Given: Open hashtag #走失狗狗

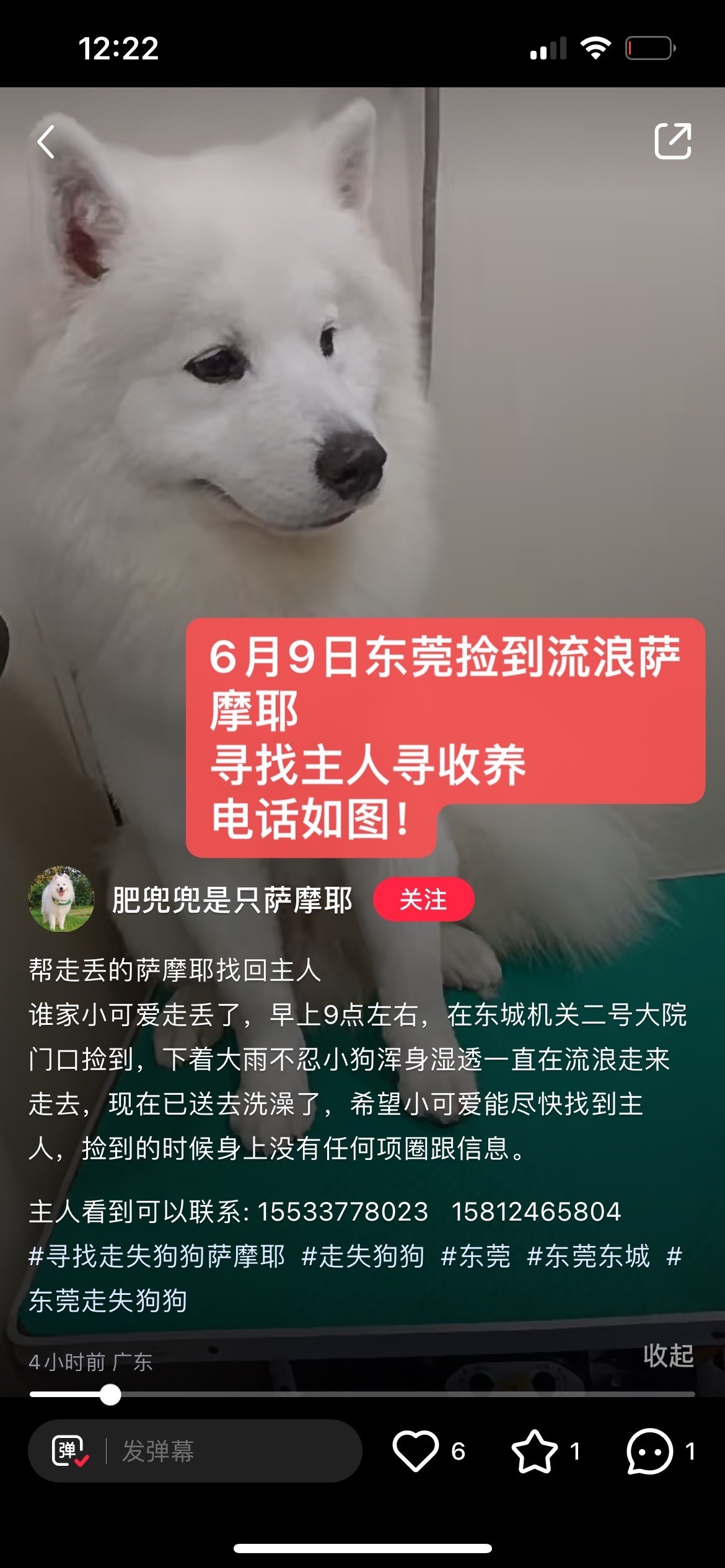Looking at the screenshot, I should pos(362,1256).
